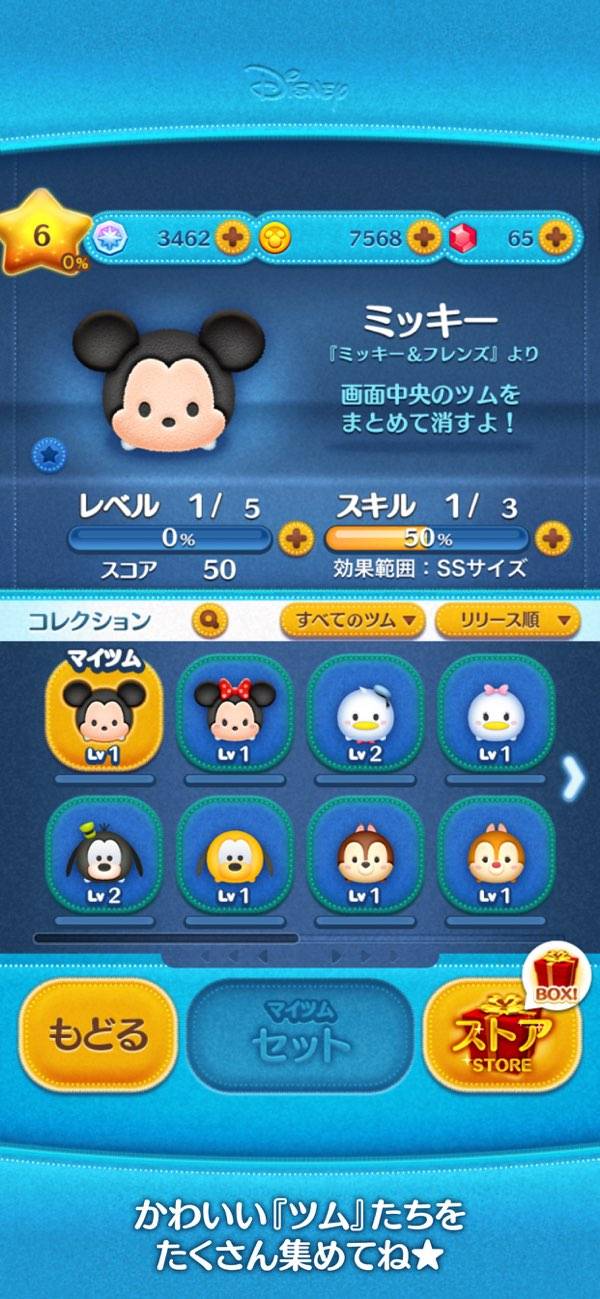Go back with the もどる button

pos(98,1033)
